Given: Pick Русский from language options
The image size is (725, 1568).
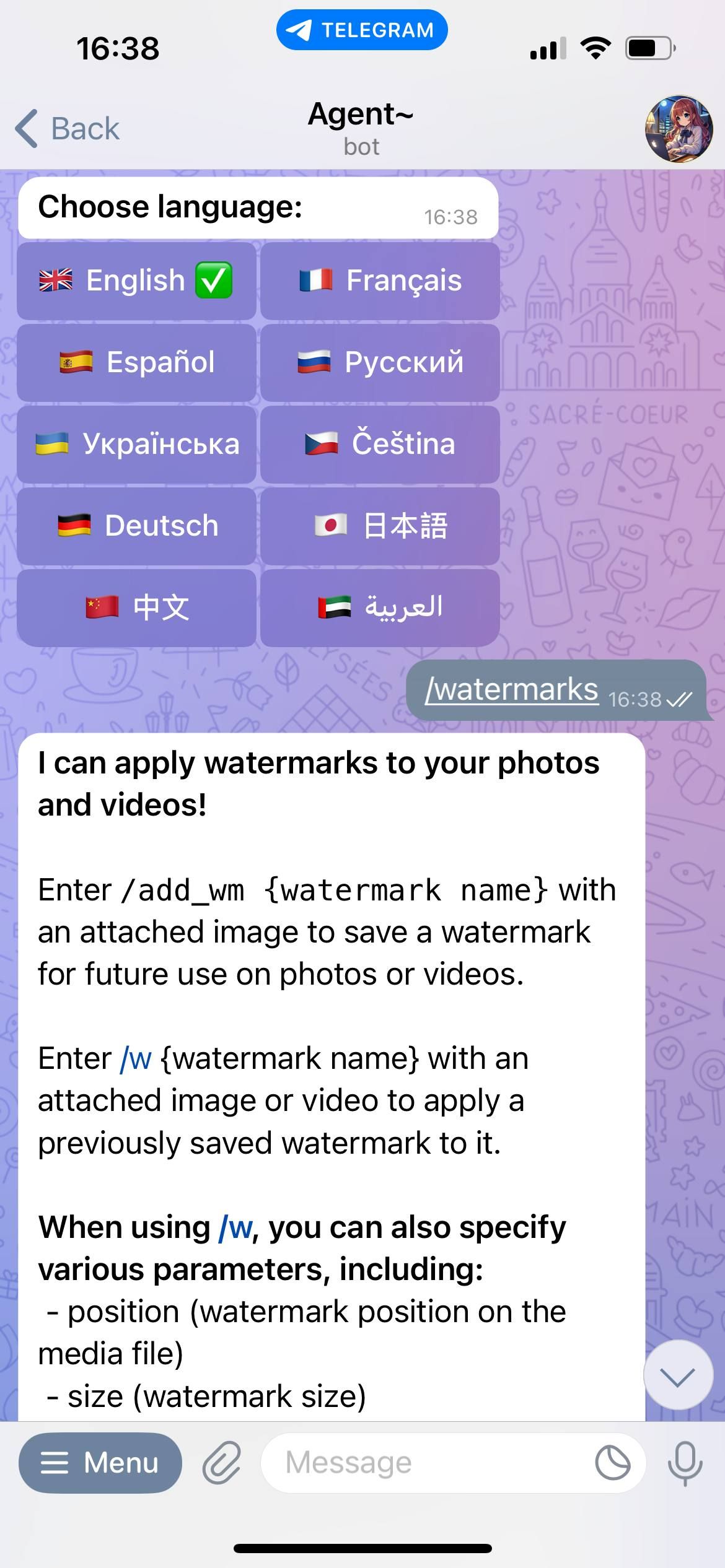Looking at the screenshot, I should click(x=380, y=362).
